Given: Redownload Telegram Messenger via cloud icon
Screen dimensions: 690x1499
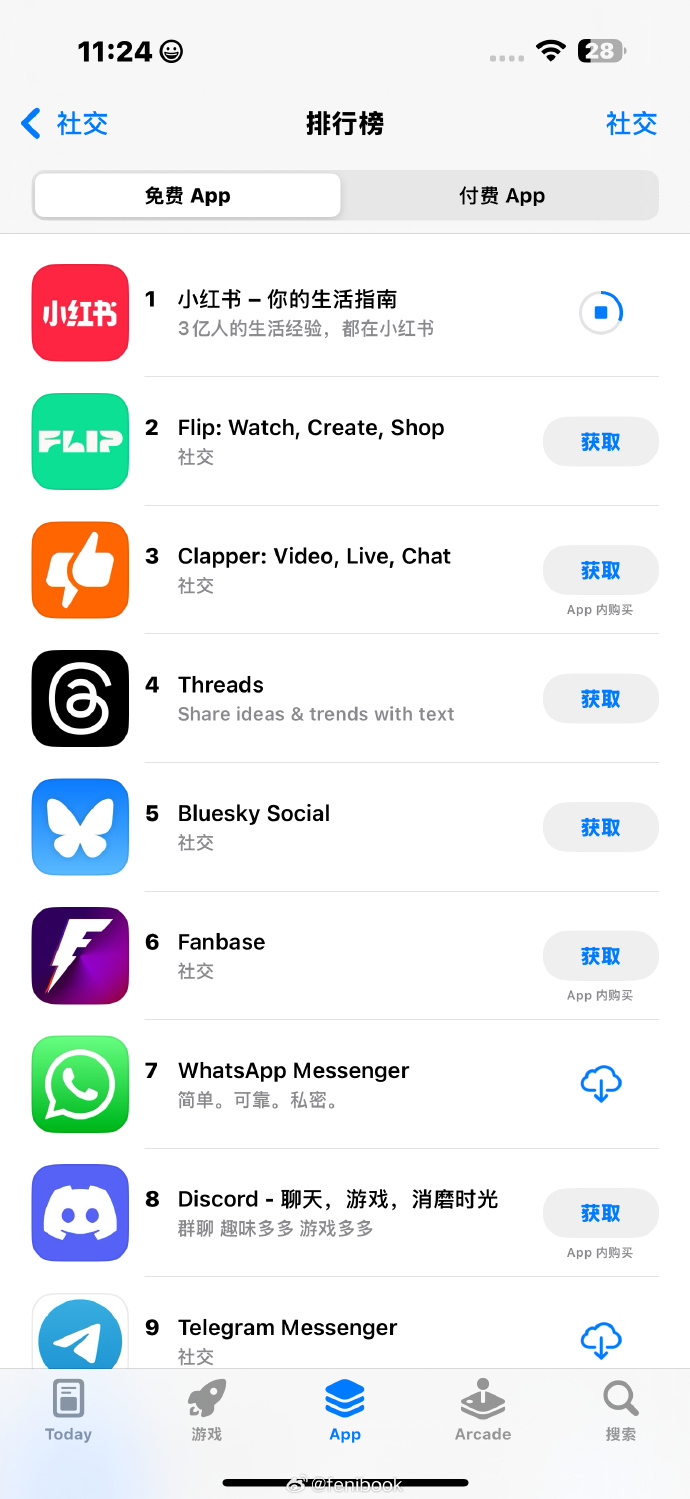Looking at the screenshot, I should pos(600,1341).
